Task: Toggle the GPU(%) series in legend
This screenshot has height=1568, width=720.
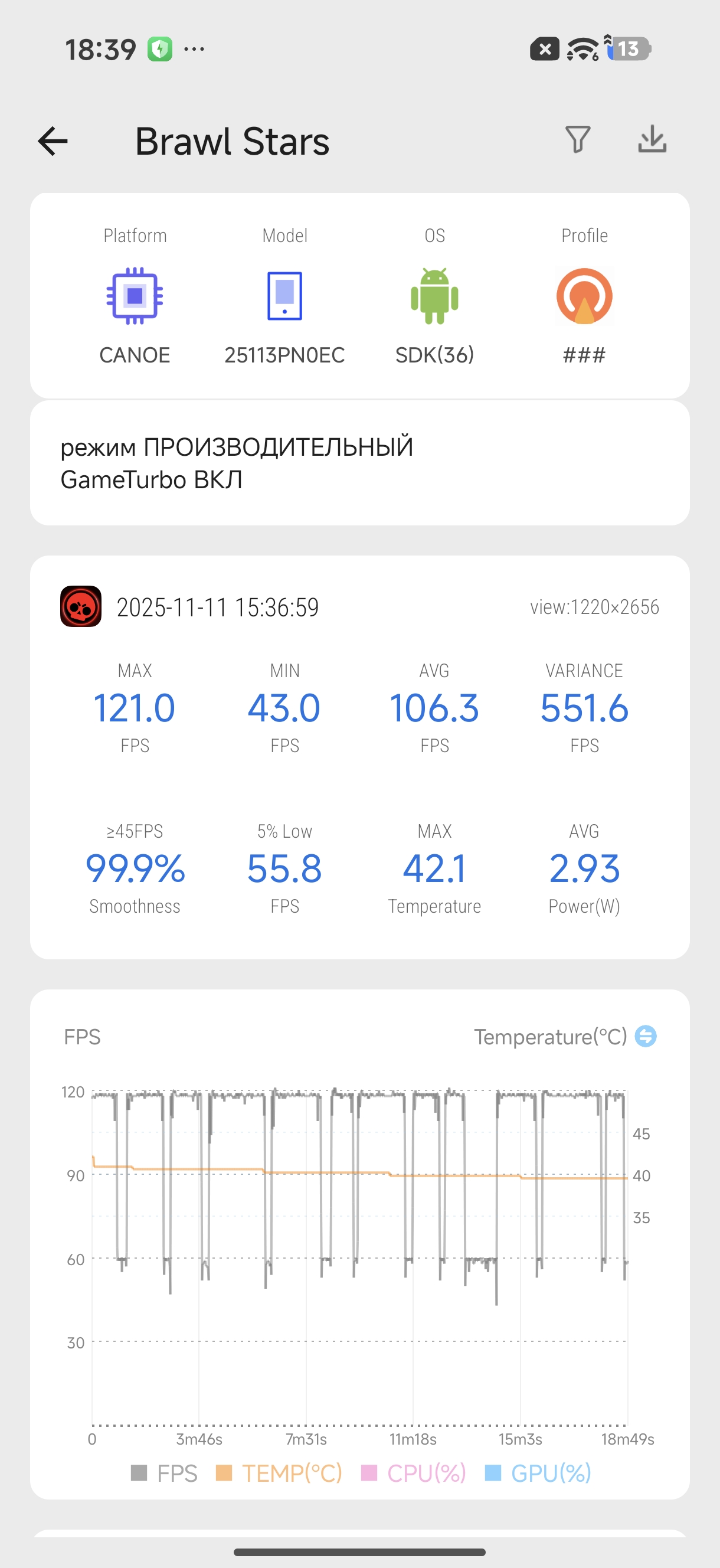Action: click(538, 1473)
